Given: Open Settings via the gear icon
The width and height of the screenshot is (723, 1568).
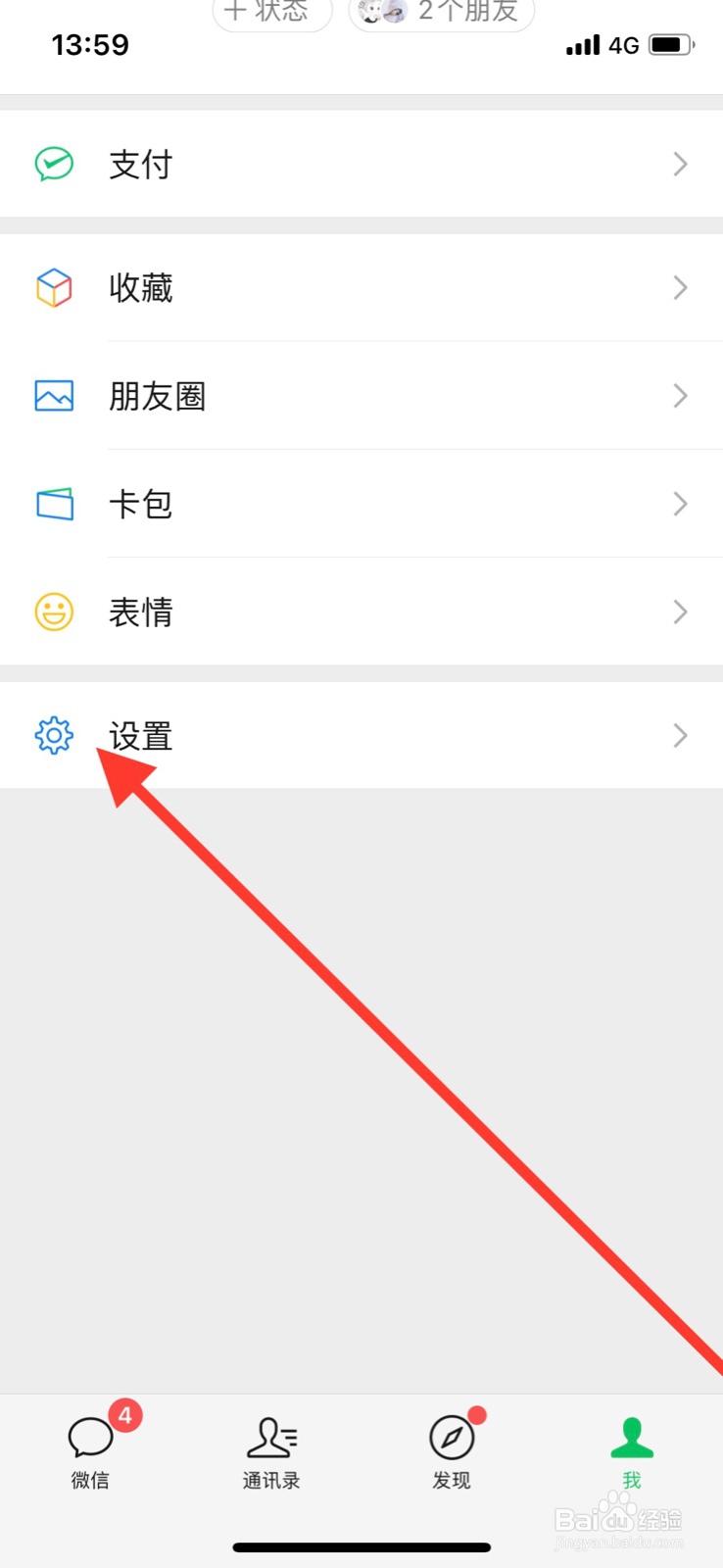Looking at the screenshot, I should 54,735.
